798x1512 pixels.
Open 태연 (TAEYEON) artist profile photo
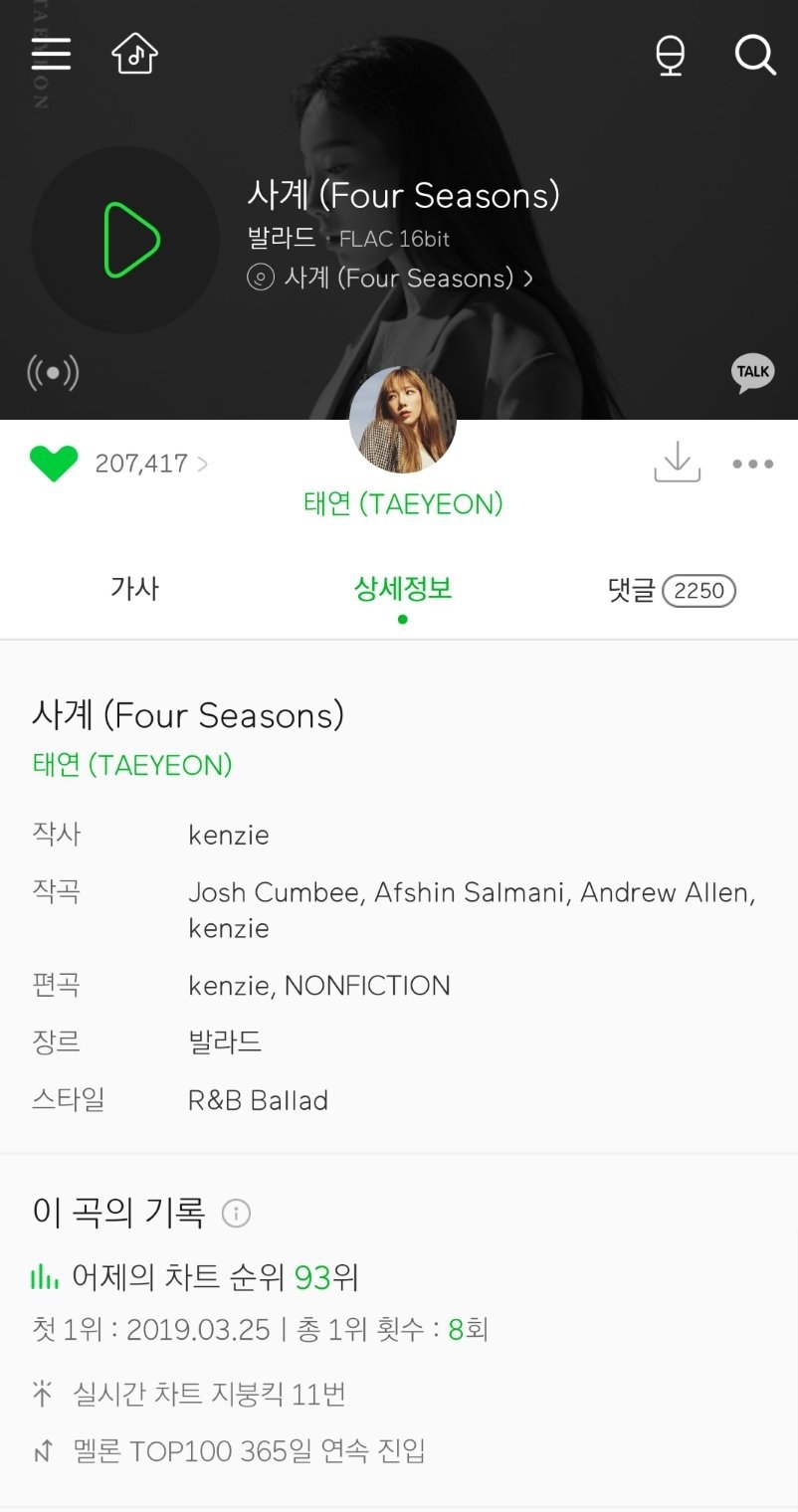pos(403,420)
